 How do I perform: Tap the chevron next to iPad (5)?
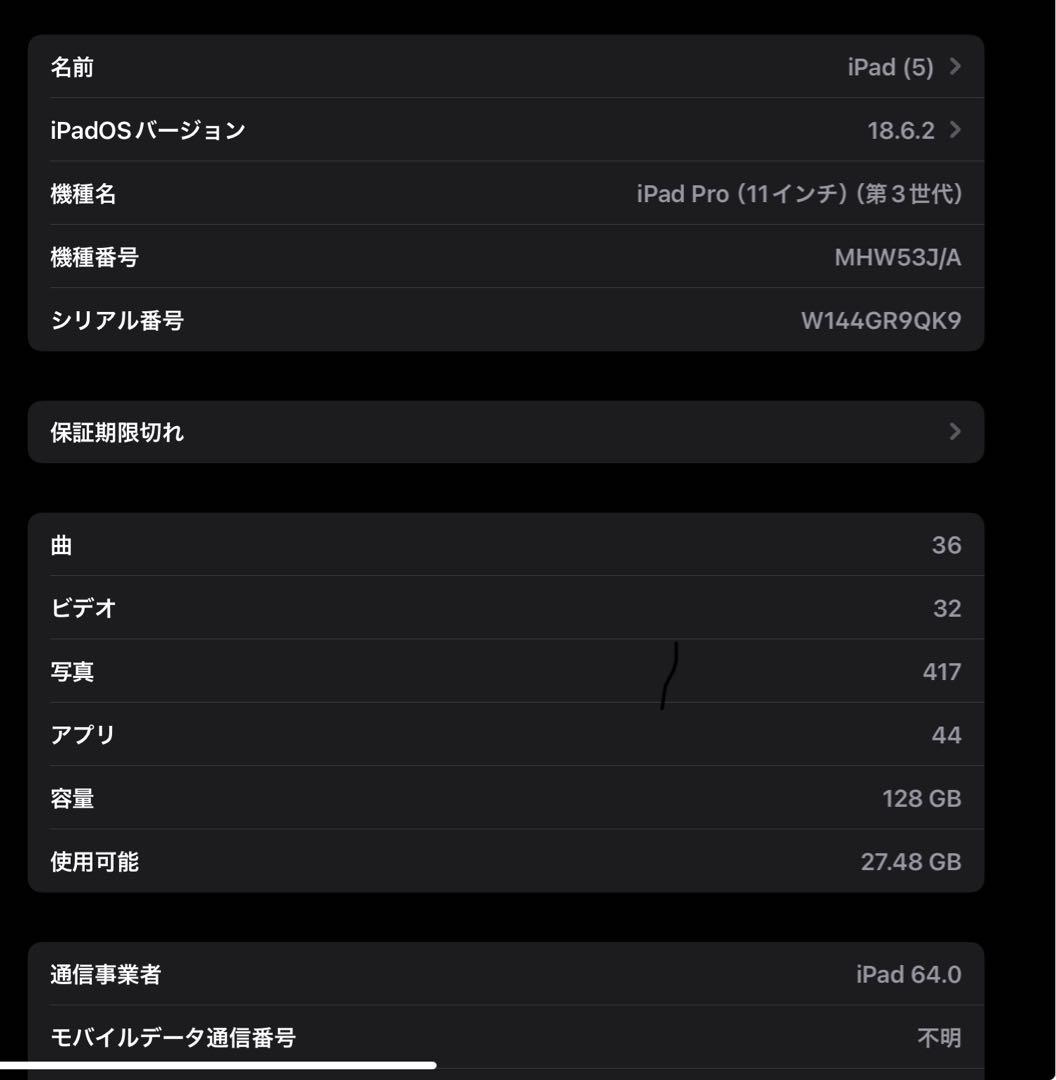pos(954,67)
